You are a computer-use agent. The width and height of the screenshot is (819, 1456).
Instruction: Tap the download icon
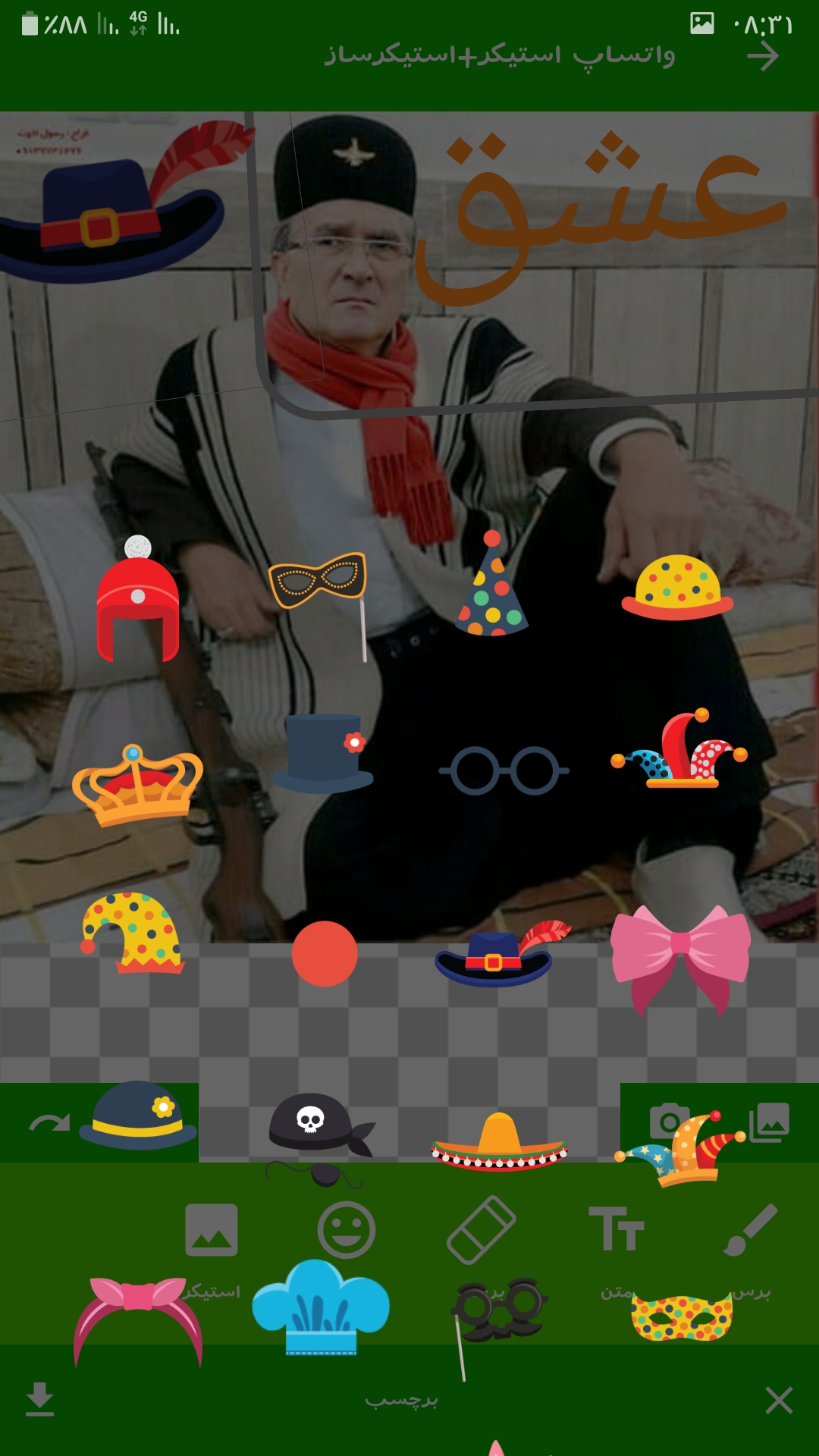coord(39,1399)
